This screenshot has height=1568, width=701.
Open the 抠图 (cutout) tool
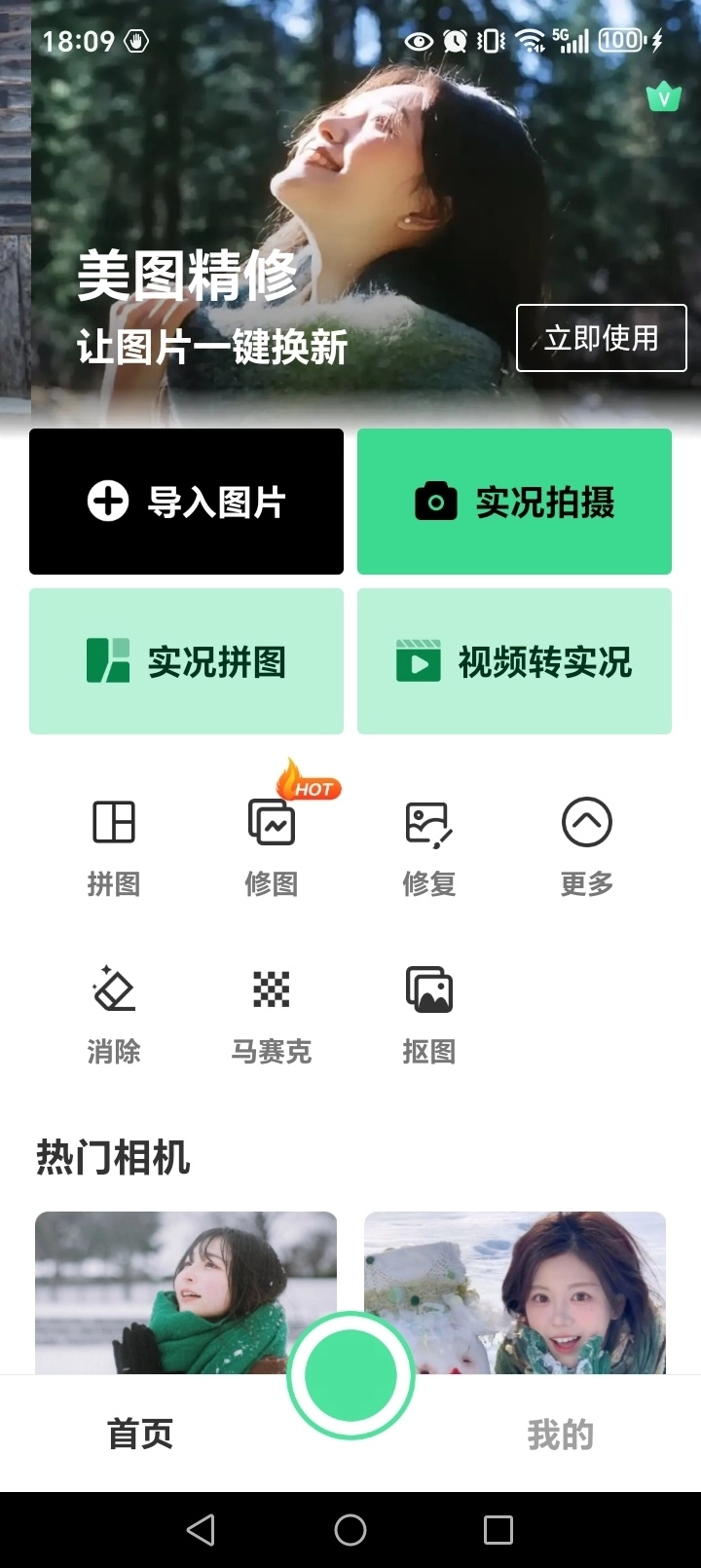tap(428, 989)
